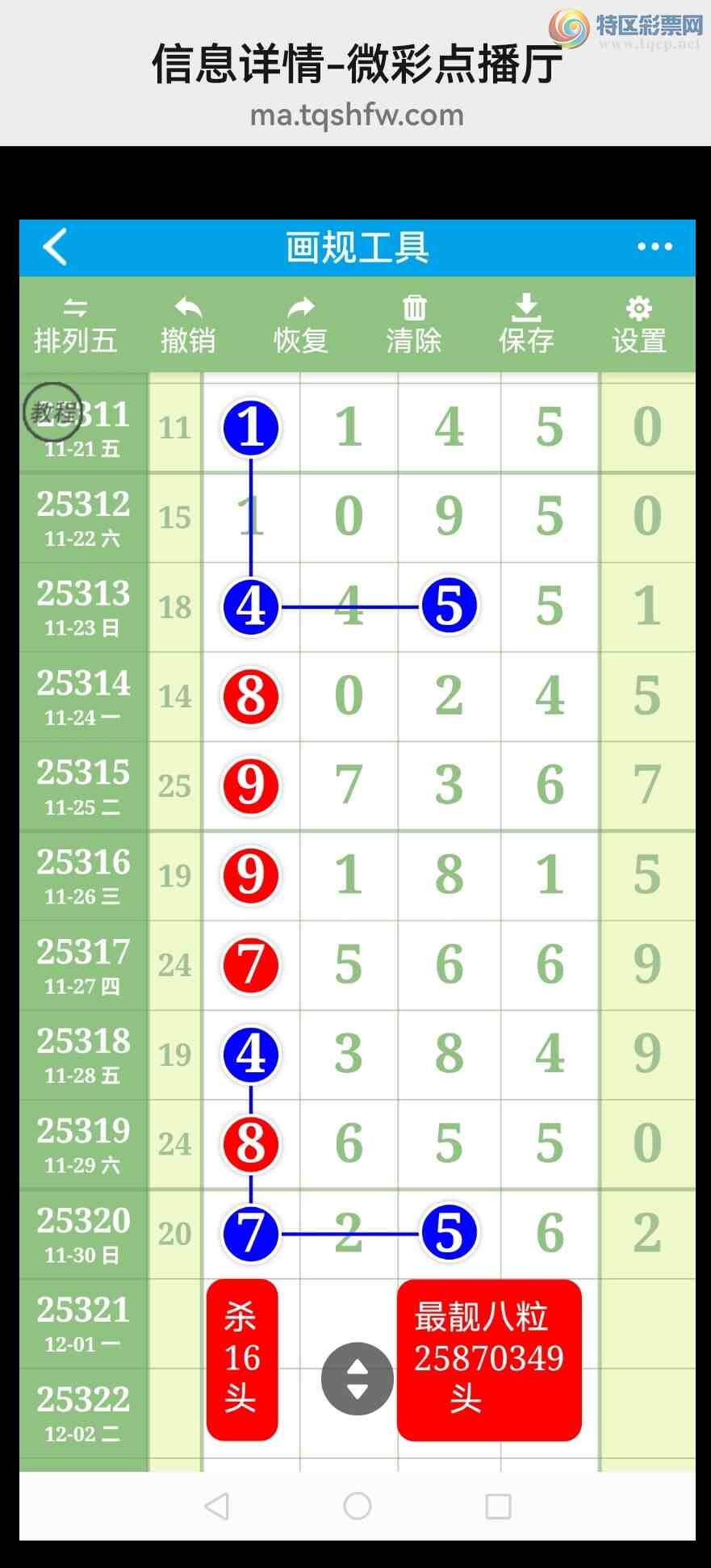Save the chart with 保存
The height and width of the screenshot is (1568, 711).
[526, 325]
